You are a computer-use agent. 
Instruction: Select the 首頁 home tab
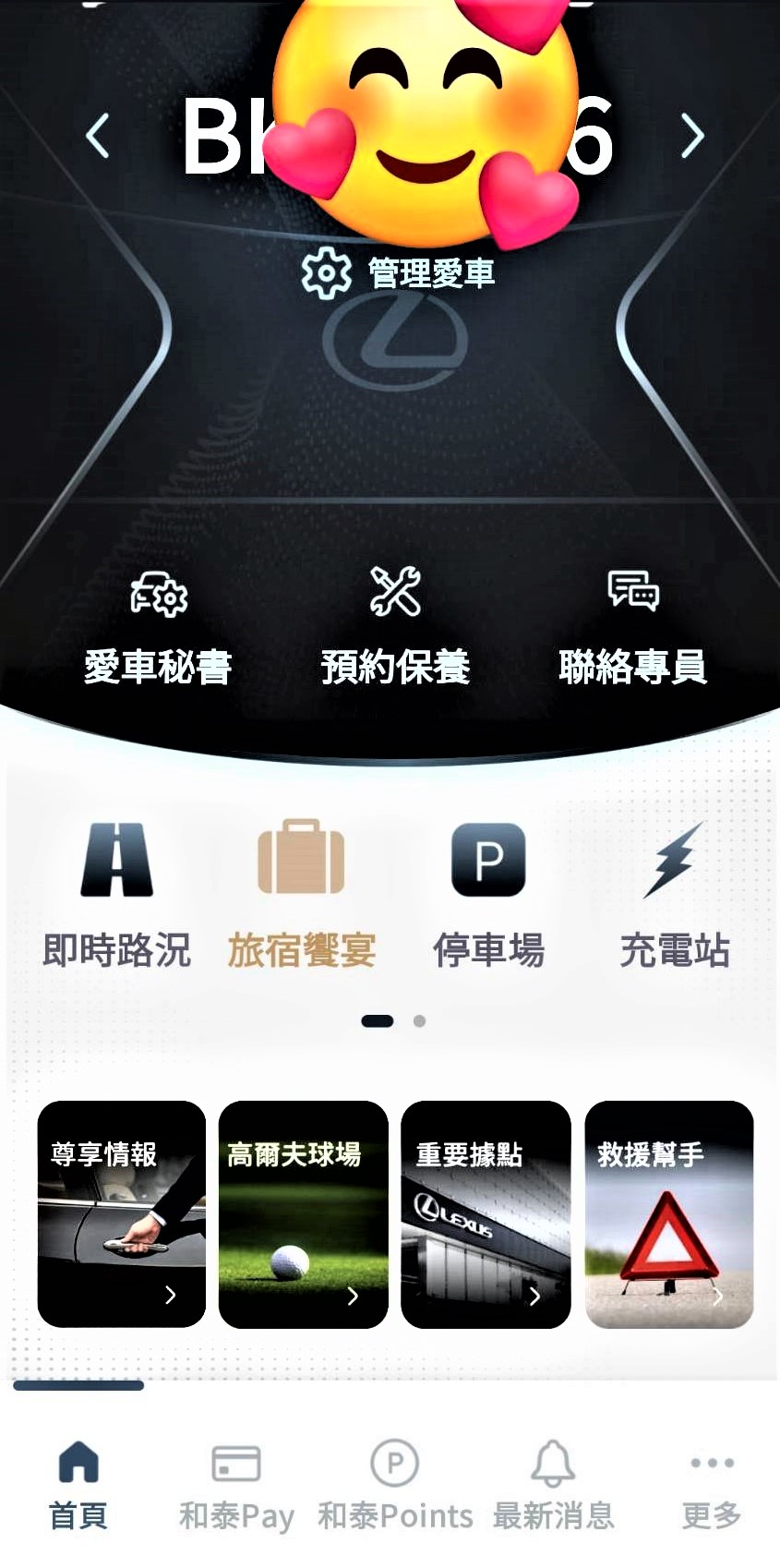click(x=78, y=1484)
